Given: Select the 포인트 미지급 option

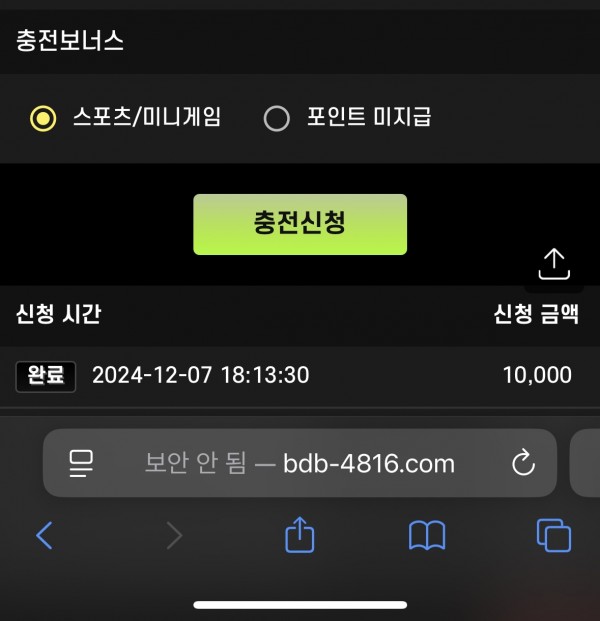Looking at the screenshot, I should pos(276,118).
